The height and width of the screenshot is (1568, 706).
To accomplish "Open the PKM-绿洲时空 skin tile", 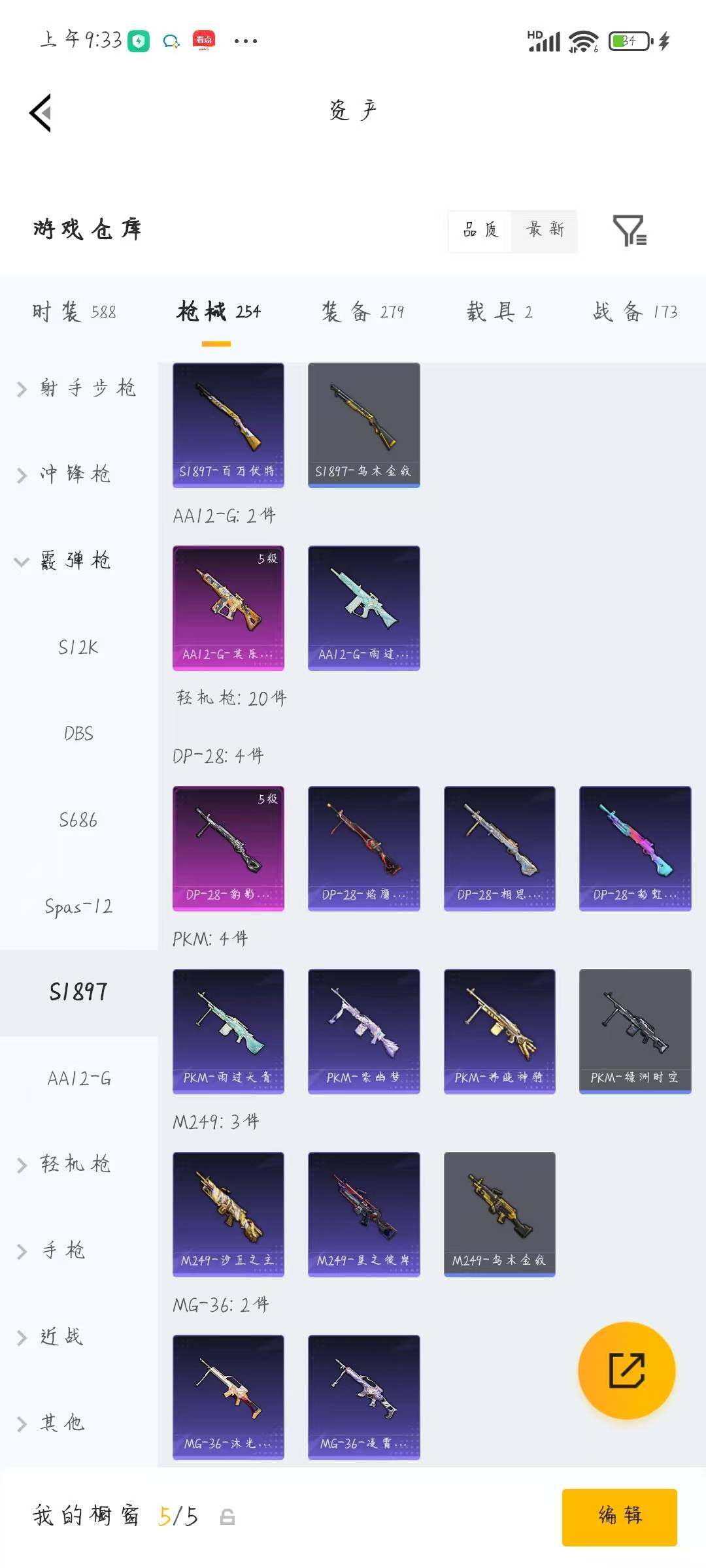I will pos(635,1032).
